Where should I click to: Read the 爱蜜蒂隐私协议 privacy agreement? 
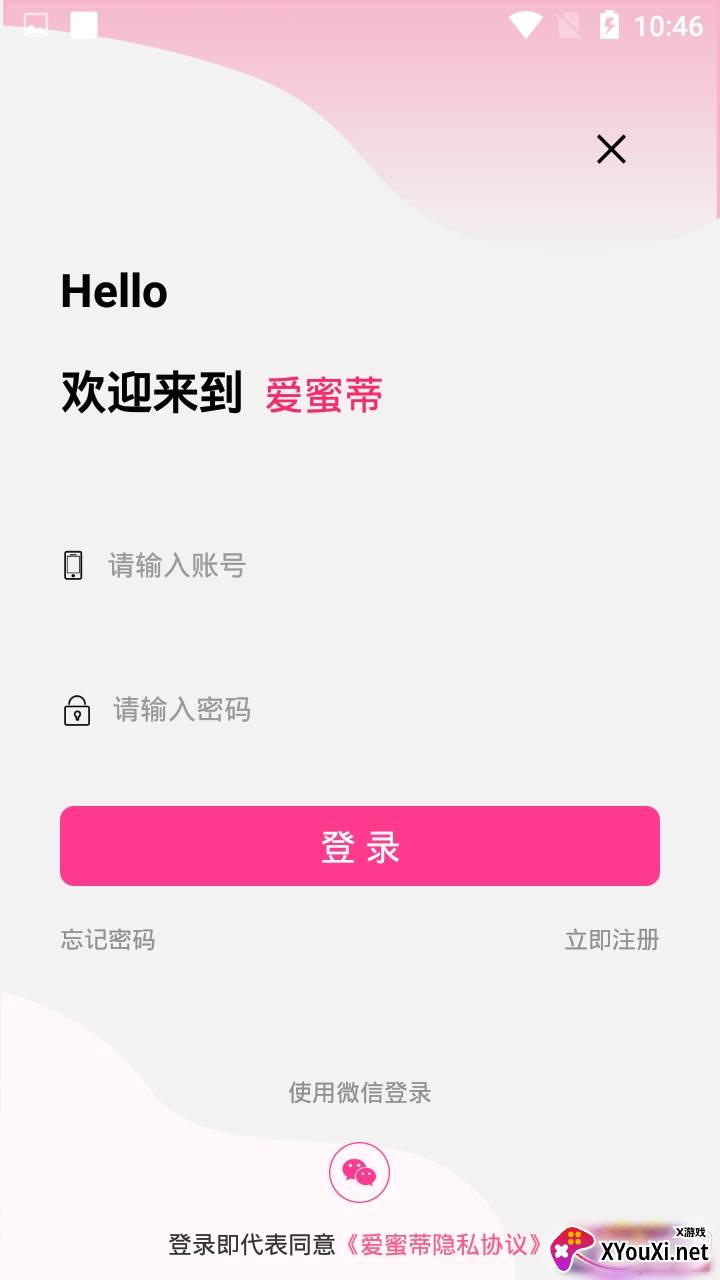446,1245
